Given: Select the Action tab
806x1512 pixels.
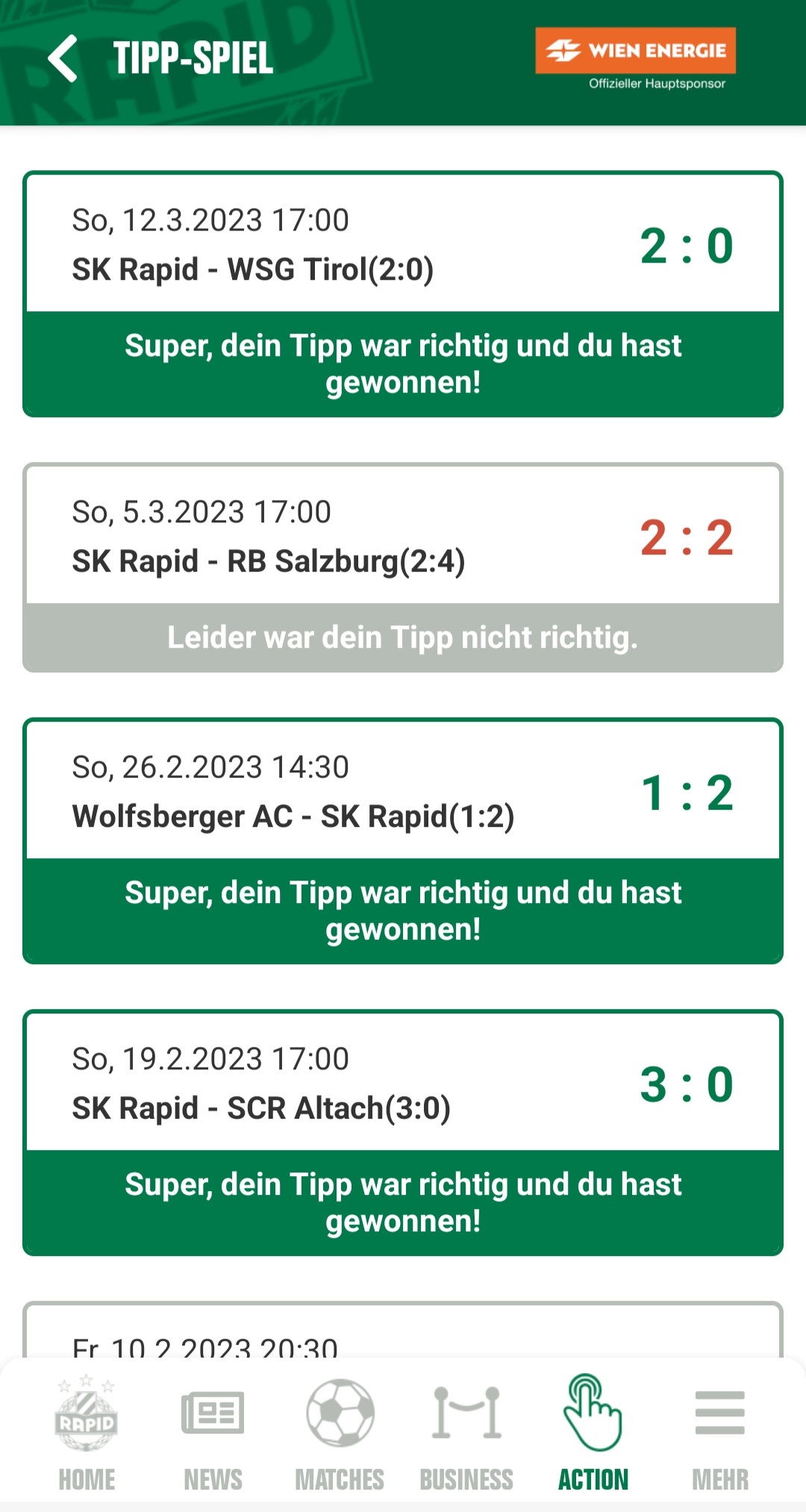Looking at the screenshot, I should [x=593, y=1434].
